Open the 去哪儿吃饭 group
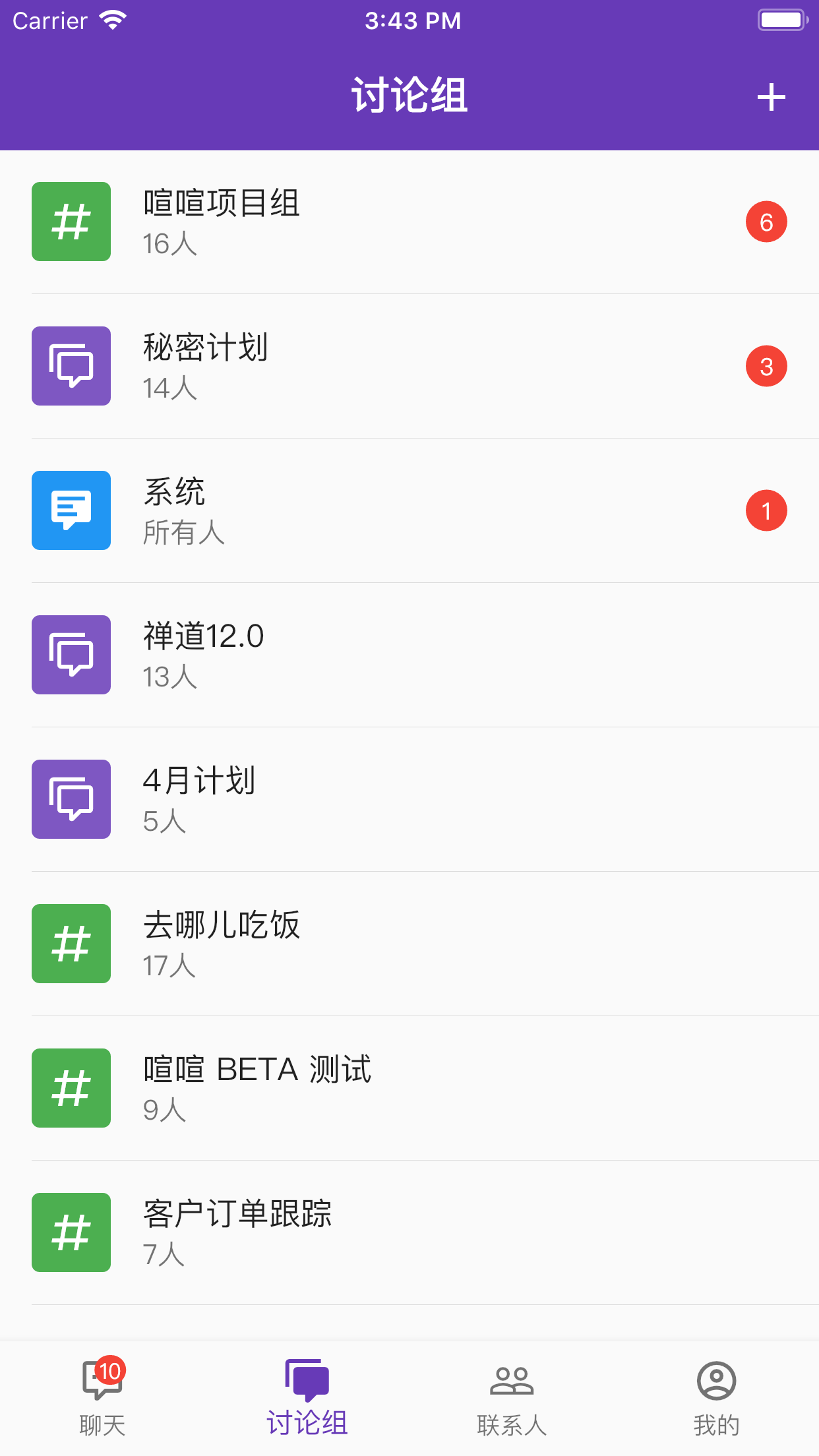 pos(409,944)
